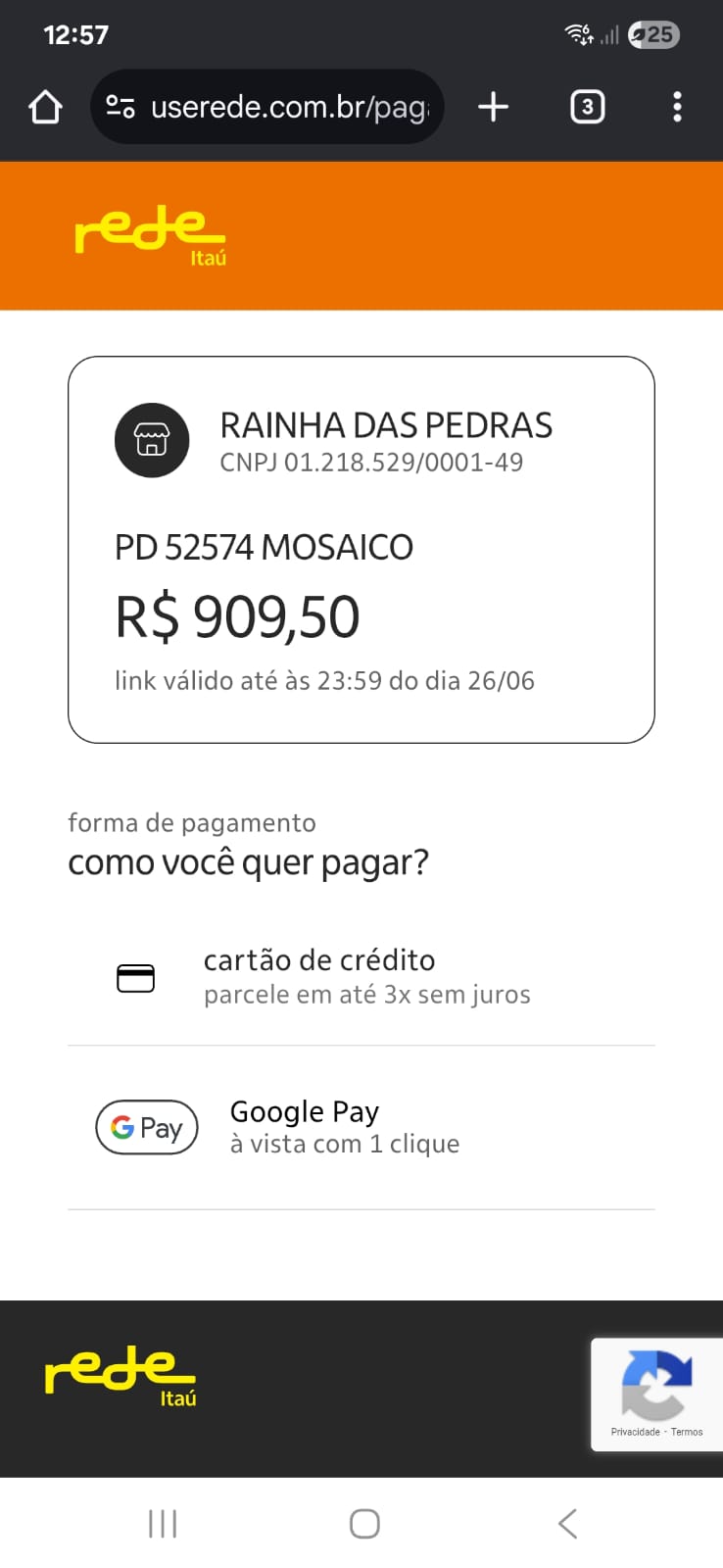723x1568 pixels.
Task: Open the site permissions icon in the address bar
Action: 120,107
